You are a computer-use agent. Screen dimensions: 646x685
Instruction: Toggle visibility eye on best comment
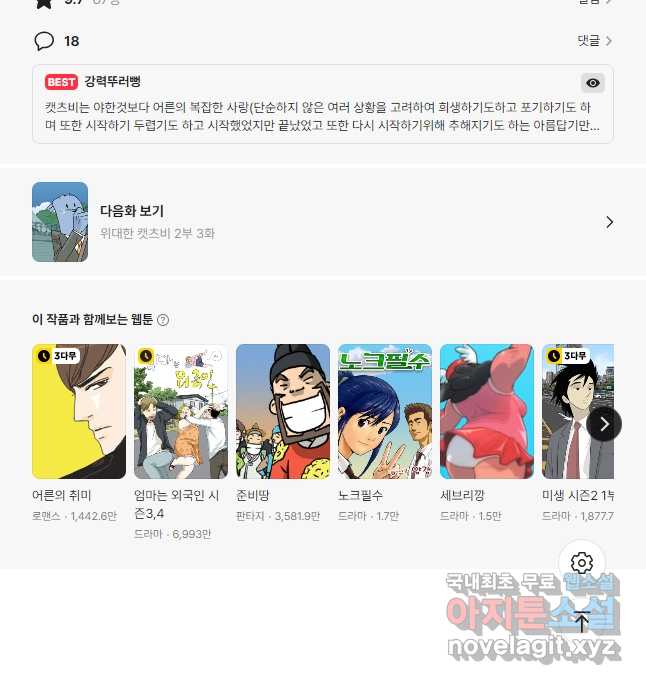[593, 83]
